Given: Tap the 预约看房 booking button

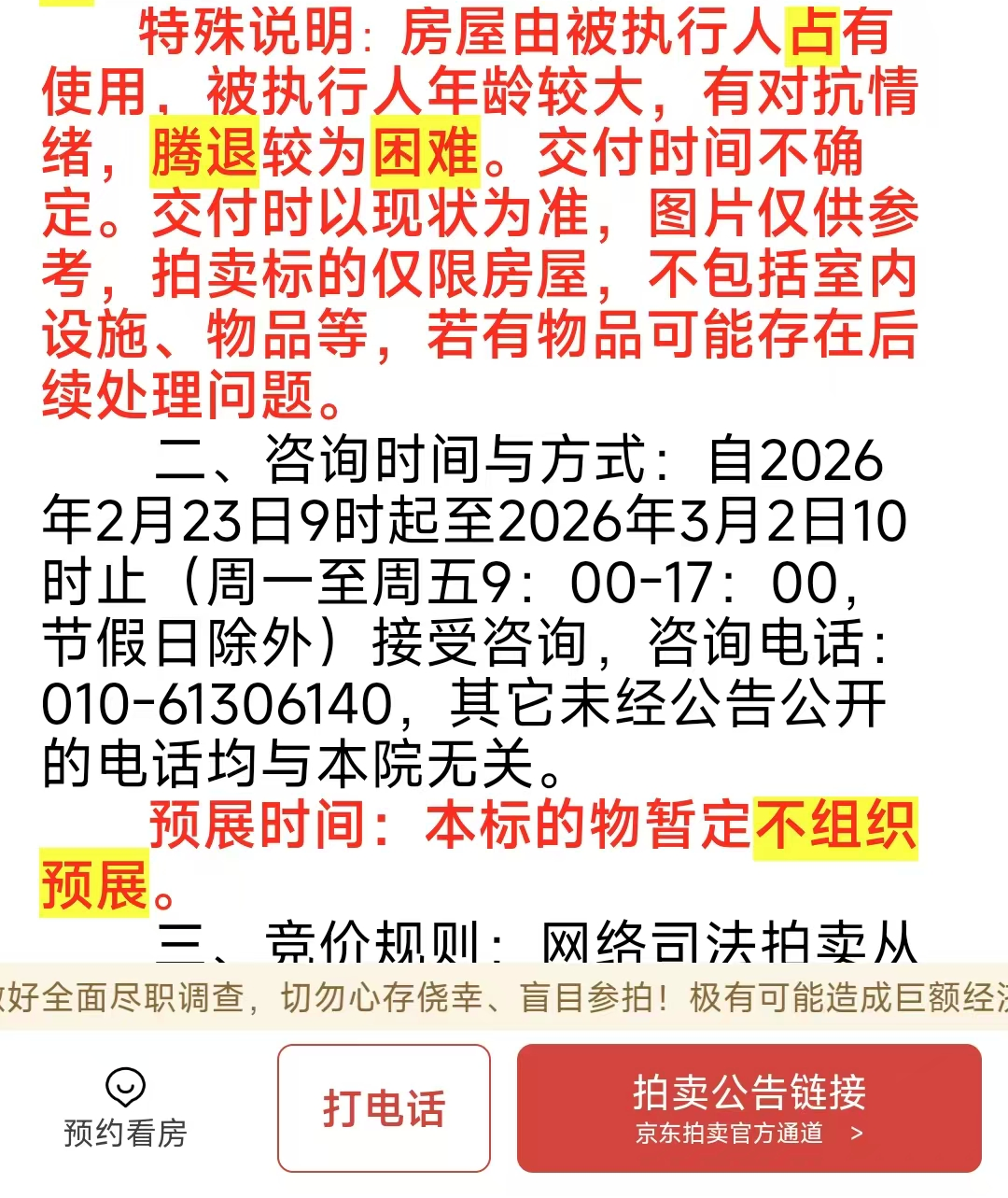Looking at the screenshot, I should click(x=125, y=1108).
